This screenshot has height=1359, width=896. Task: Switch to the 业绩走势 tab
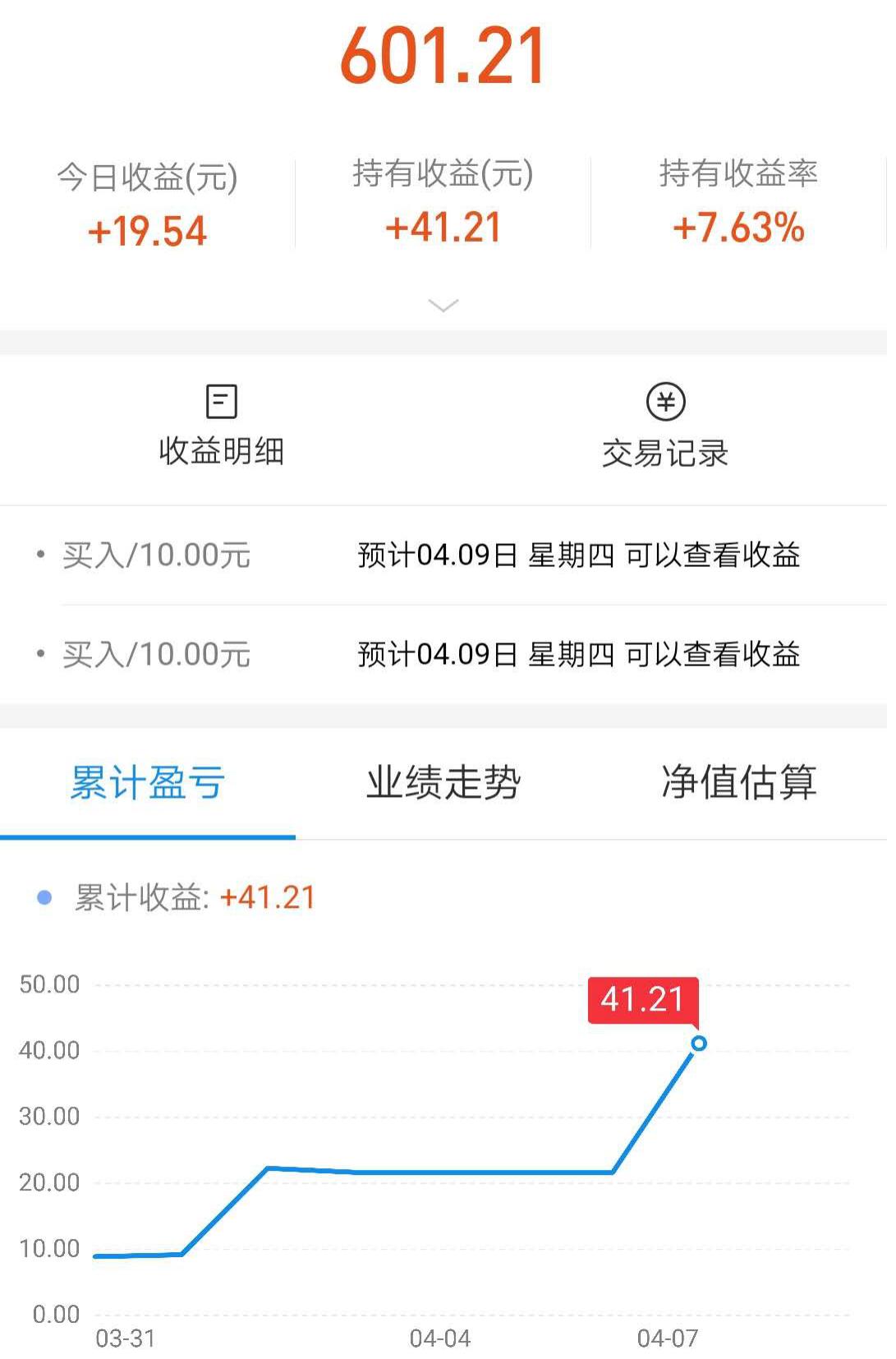point(443,785)
